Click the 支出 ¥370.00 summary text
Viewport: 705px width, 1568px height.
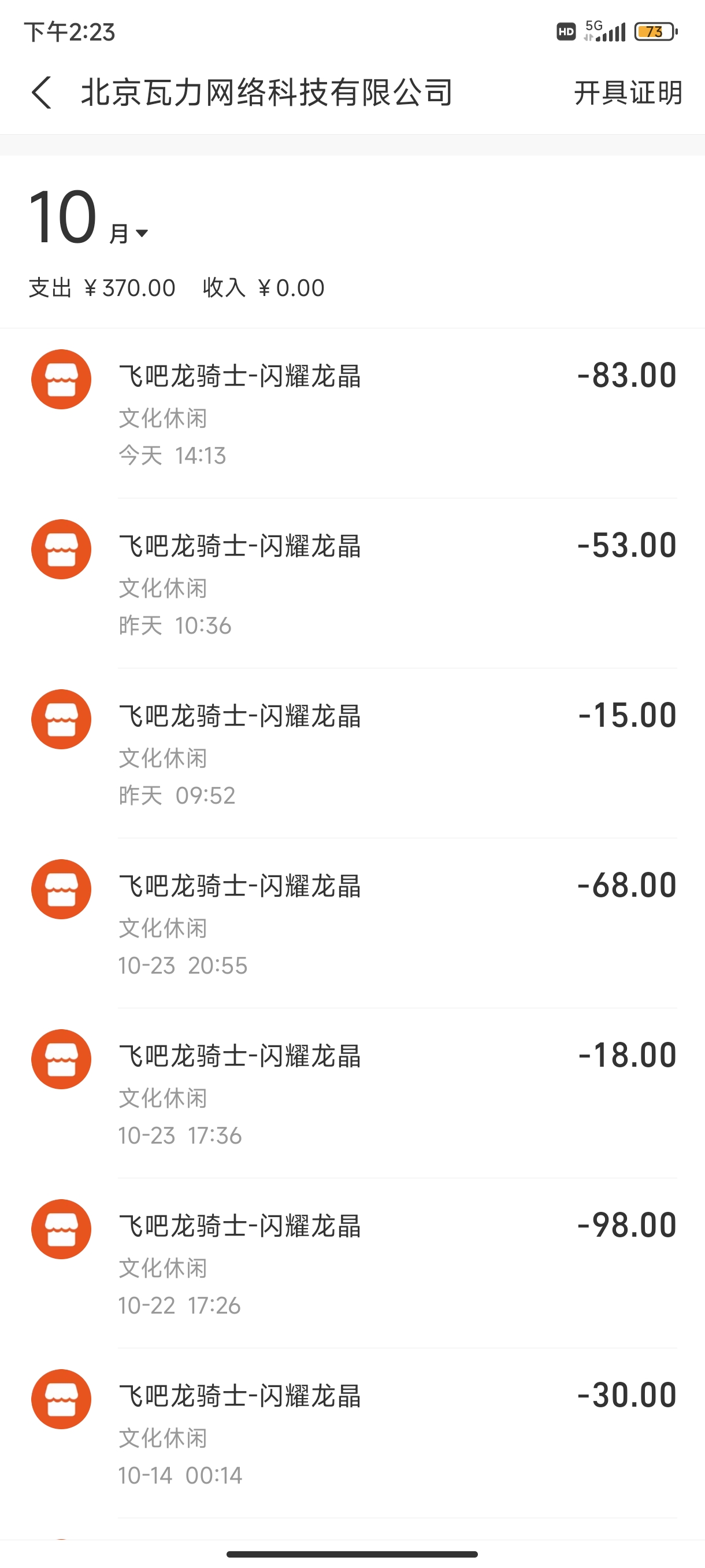coord(102,287)
